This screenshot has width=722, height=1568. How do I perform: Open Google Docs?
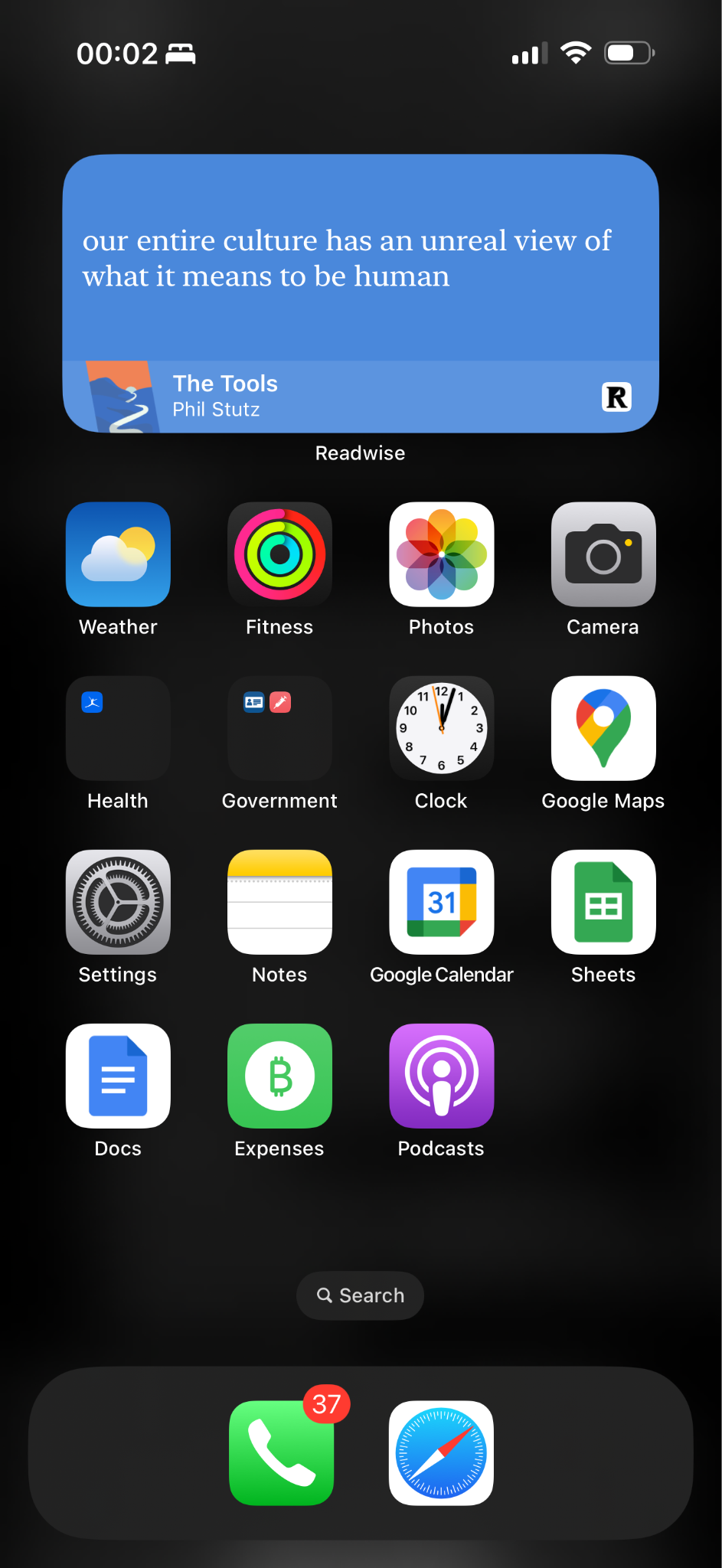[x=118, y=1076]
